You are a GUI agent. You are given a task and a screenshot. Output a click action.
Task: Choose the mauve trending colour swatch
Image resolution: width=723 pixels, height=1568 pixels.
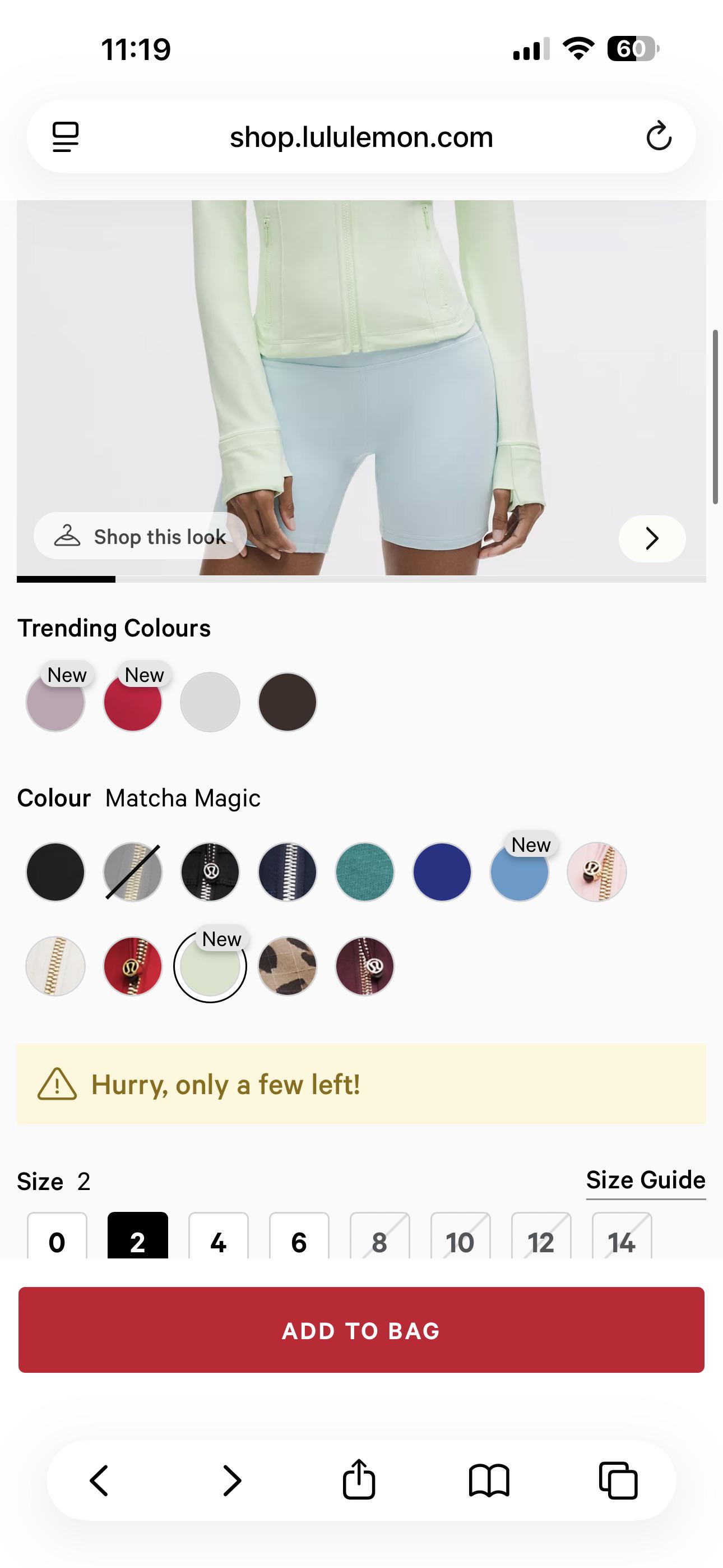(55, 703)
